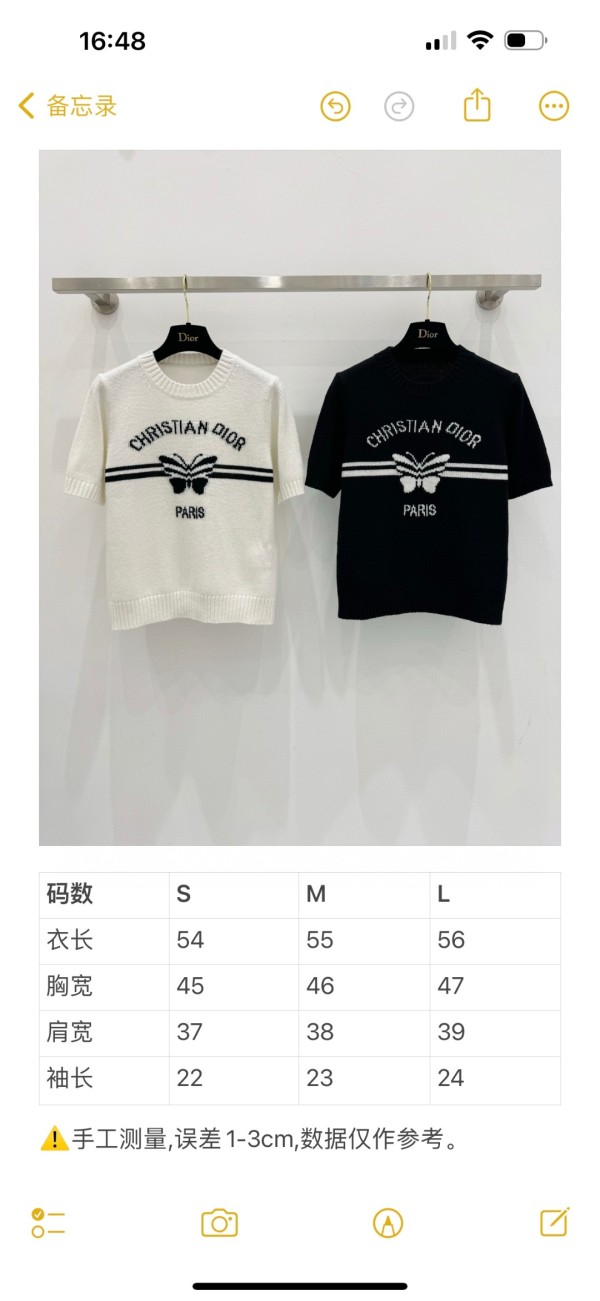Redo the last edit
Viewport: 600px width, 1301px height.
[399, 106]
